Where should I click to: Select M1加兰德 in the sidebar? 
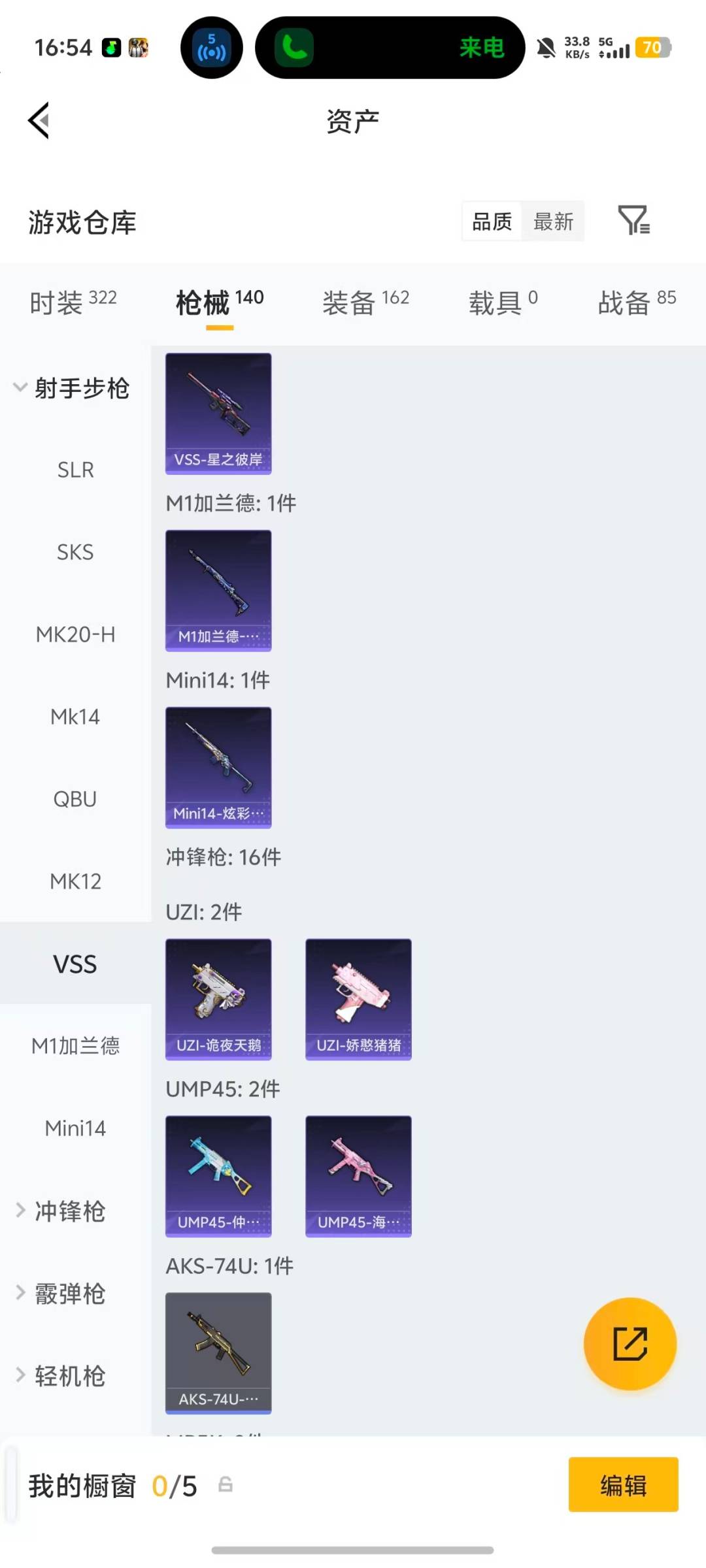[x=75, y=1045]
